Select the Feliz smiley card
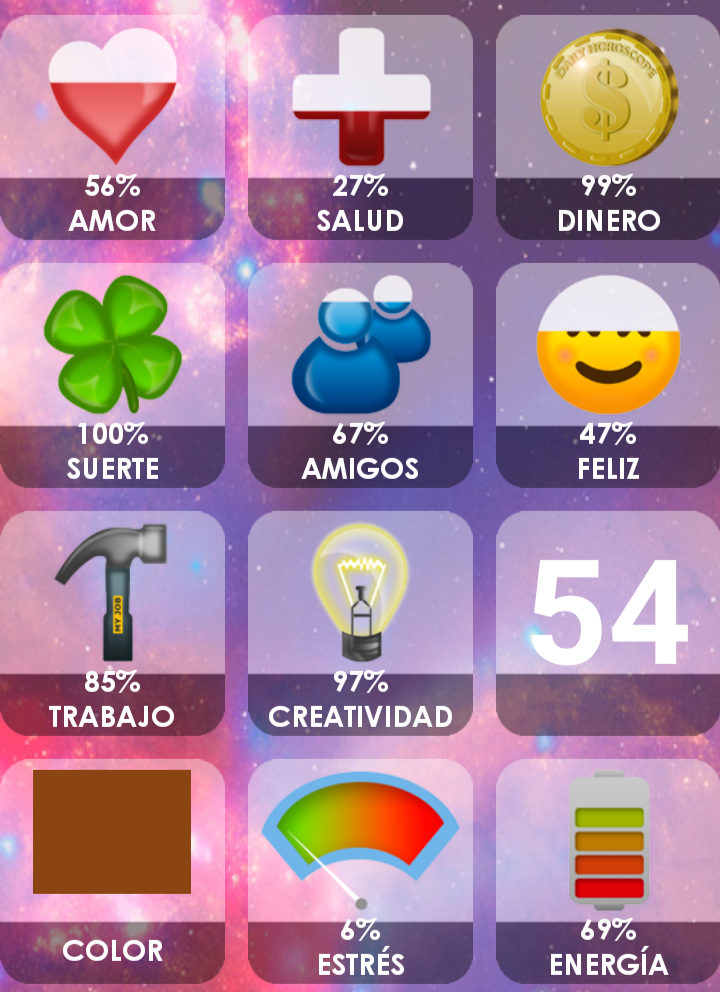 [x=608, y=376]
